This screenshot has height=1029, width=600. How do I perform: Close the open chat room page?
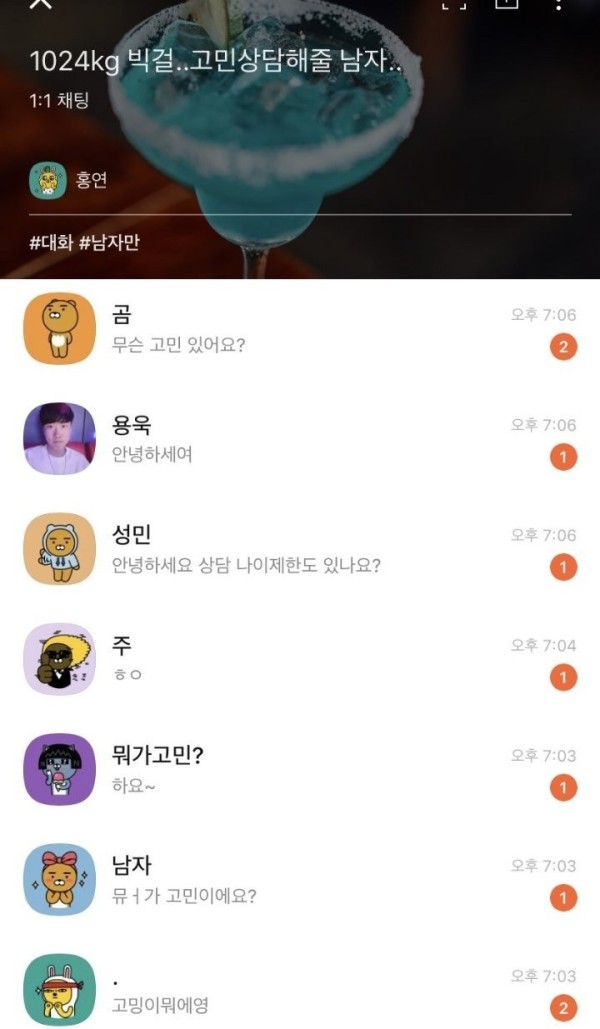(x=40, y=4)
